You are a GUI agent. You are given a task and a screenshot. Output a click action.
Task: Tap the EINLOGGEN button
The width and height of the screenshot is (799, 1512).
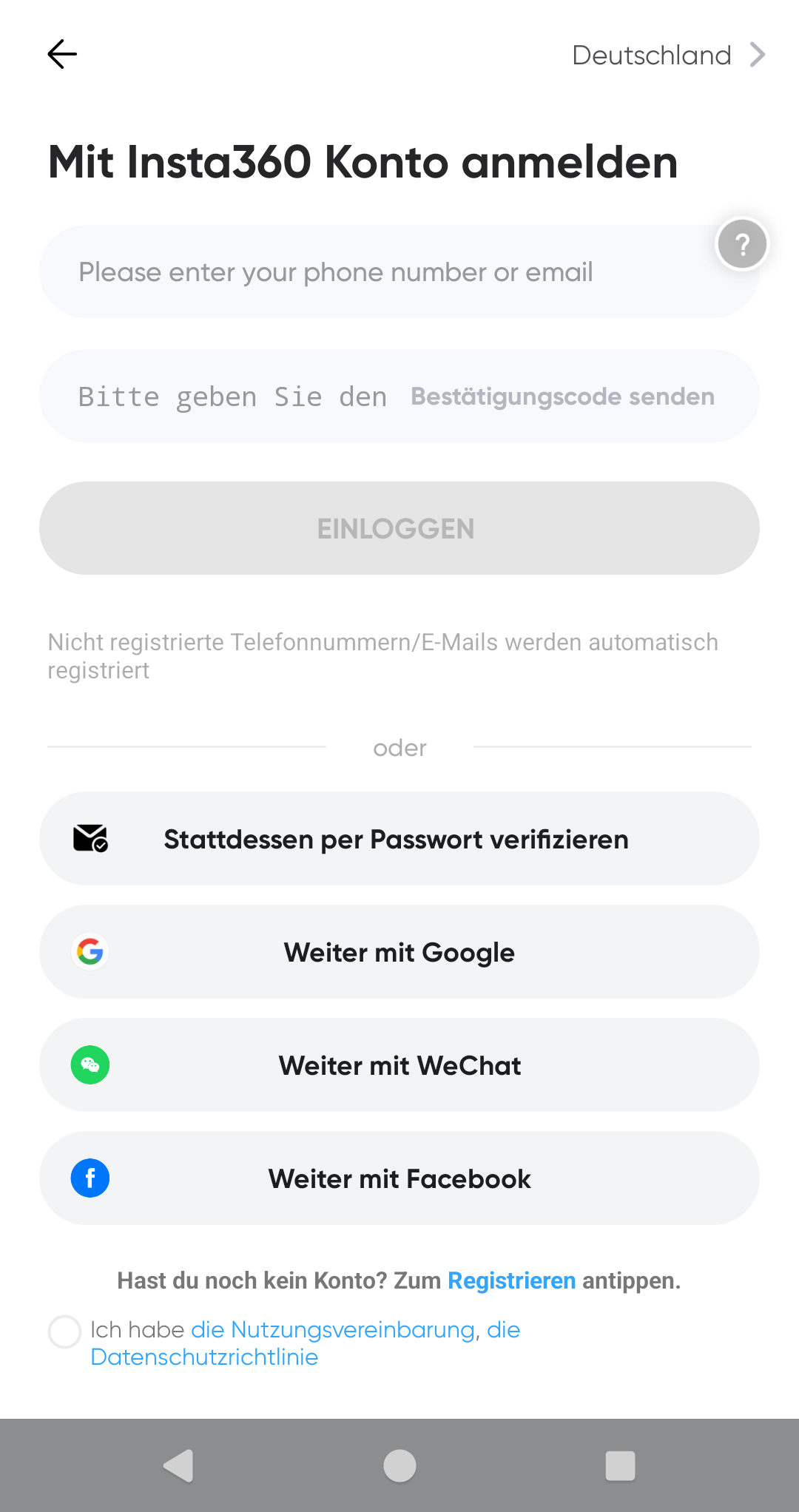(399, 528)
